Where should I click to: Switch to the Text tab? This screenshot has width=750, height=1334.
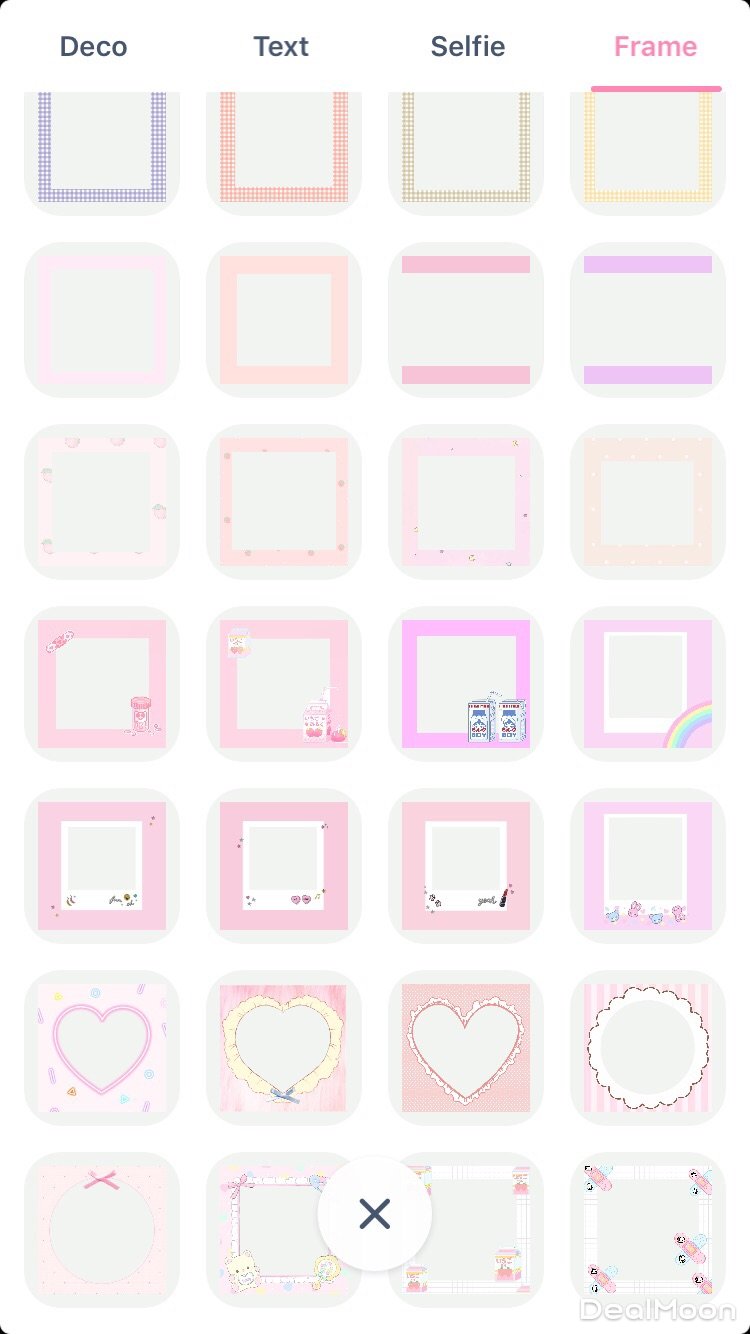click(281, 47)
